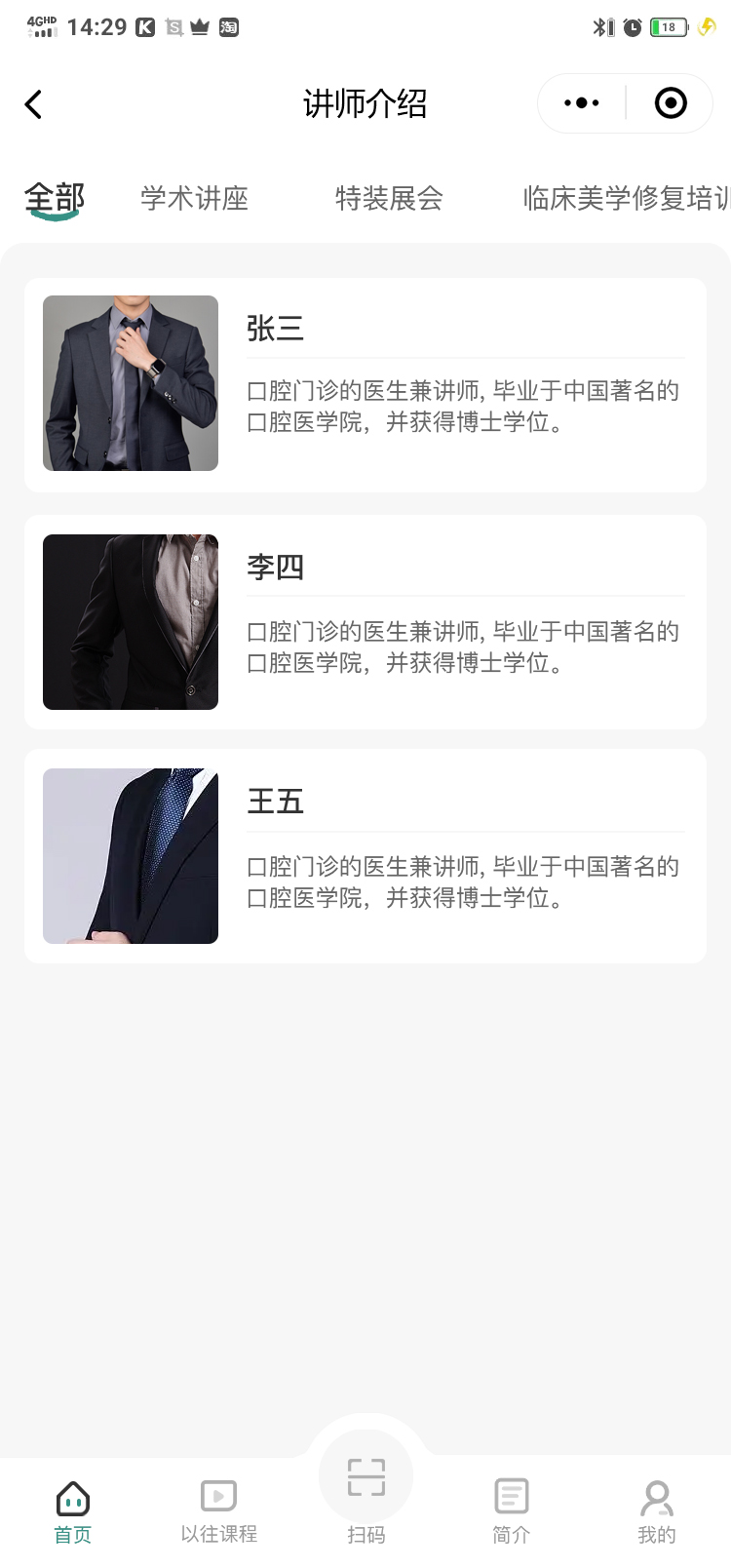Go back from 讲师介绍 page
The width and height of the screenshot is (731, 1568).
[34, 104]
